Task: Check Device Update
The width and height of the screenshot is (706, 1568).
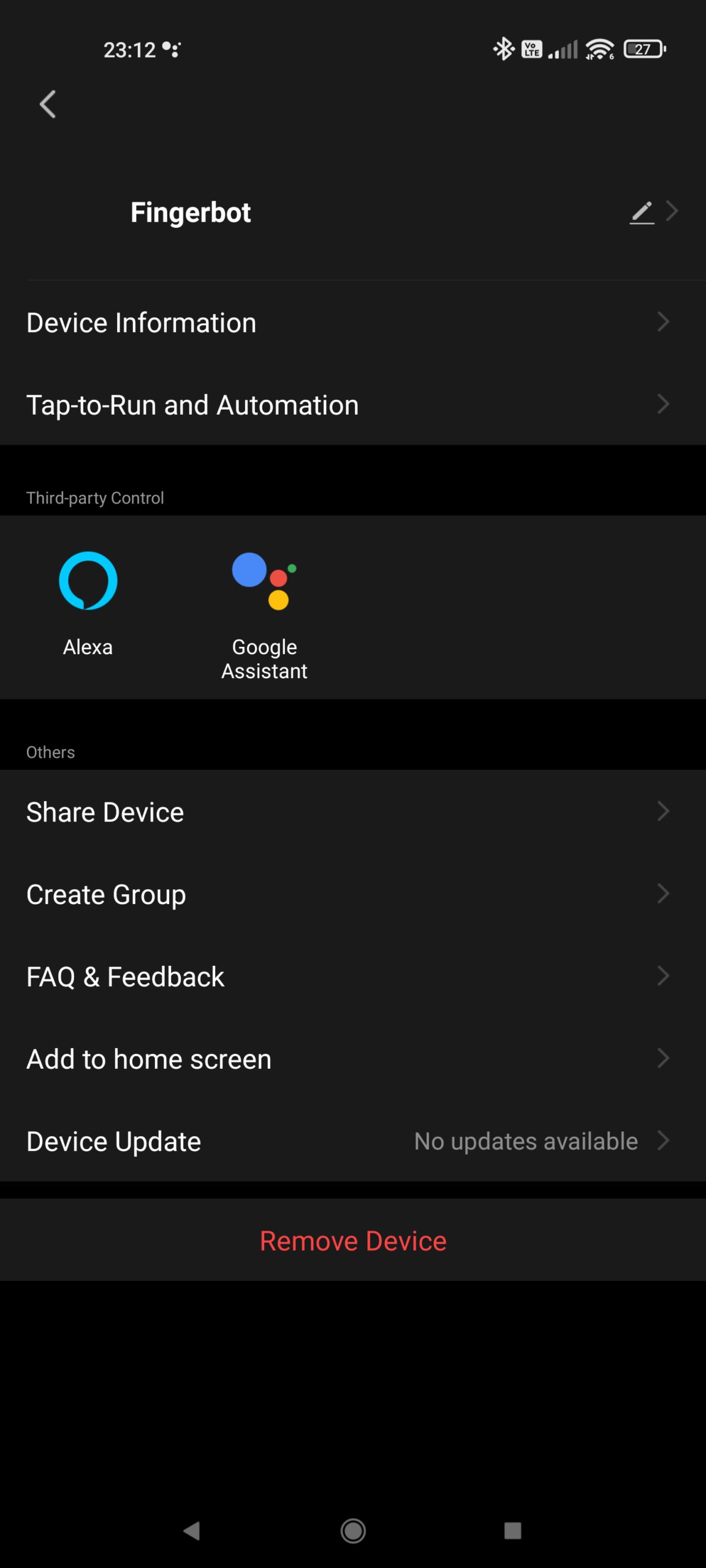Action: point(353,1141)
